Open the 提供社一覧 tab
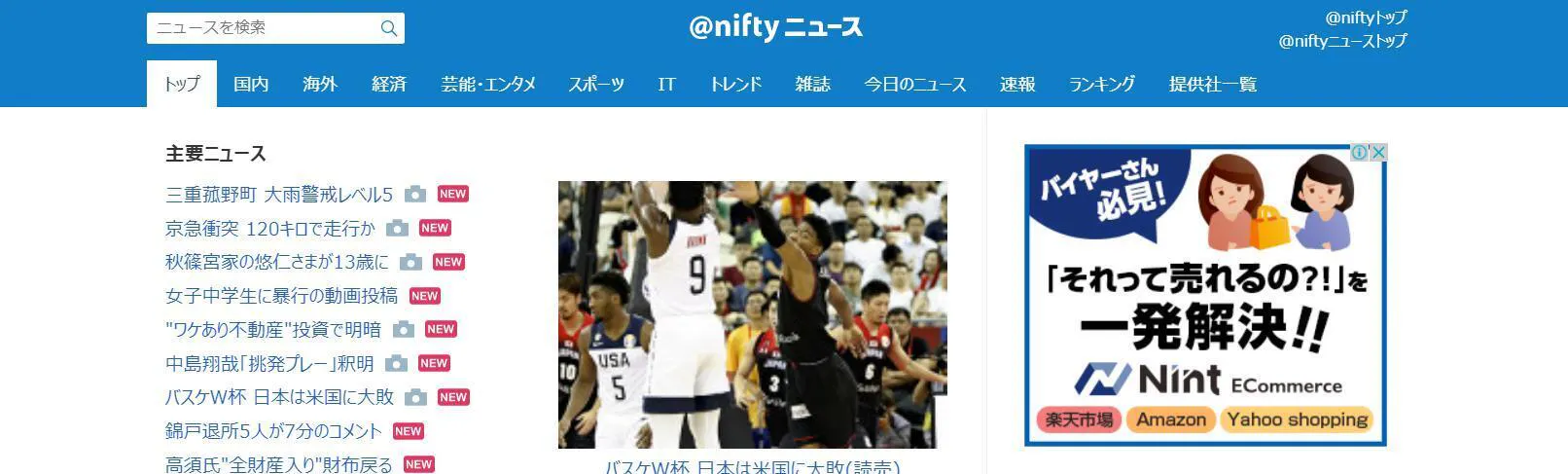 click(x=1212, y=85)
